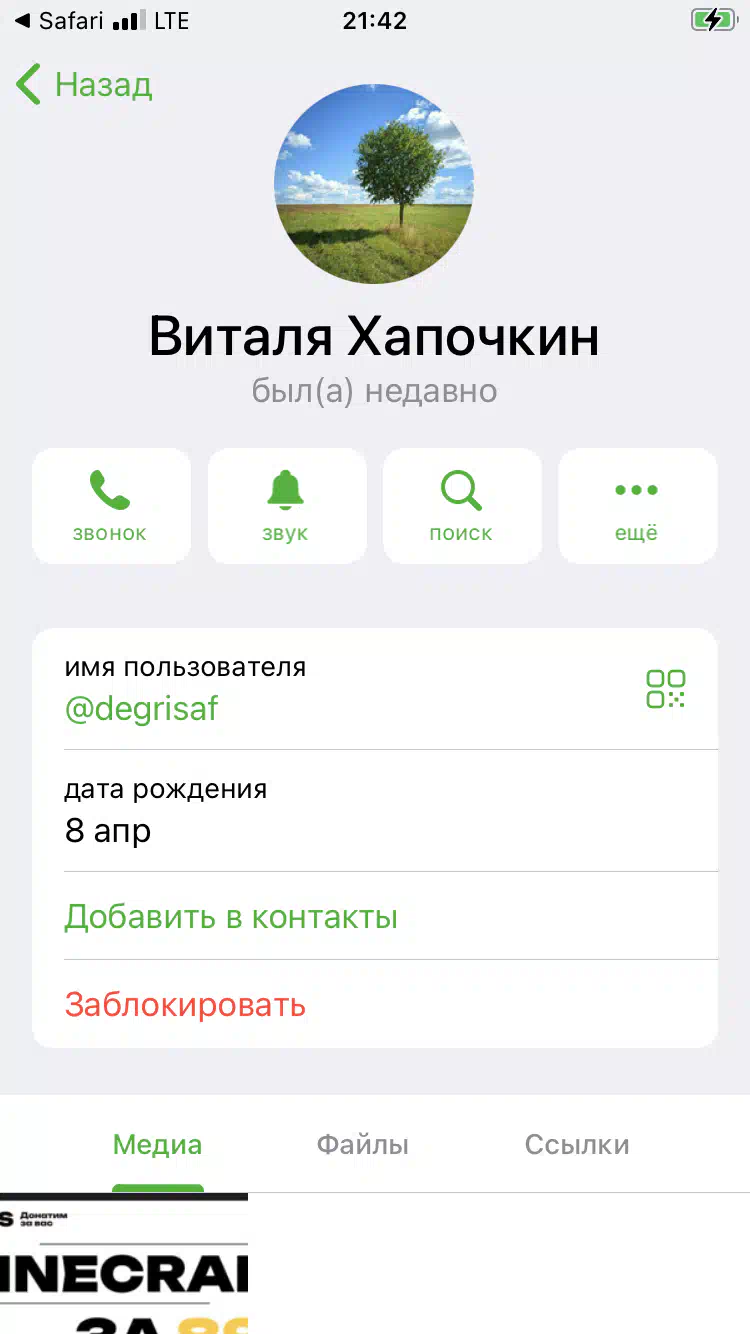Search in chat via поиск
750x1334 pixels.
coord(462,506)
